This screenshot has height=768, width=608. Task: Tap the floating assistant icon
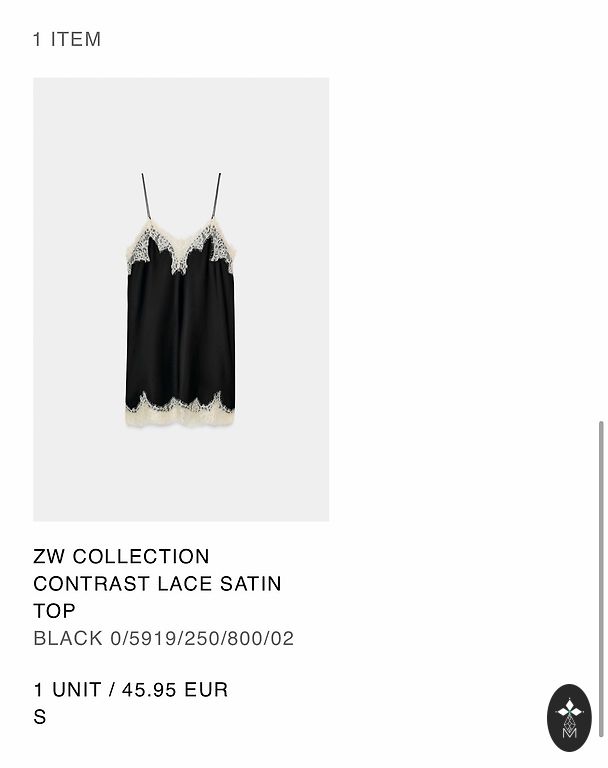tap(569, 717)
